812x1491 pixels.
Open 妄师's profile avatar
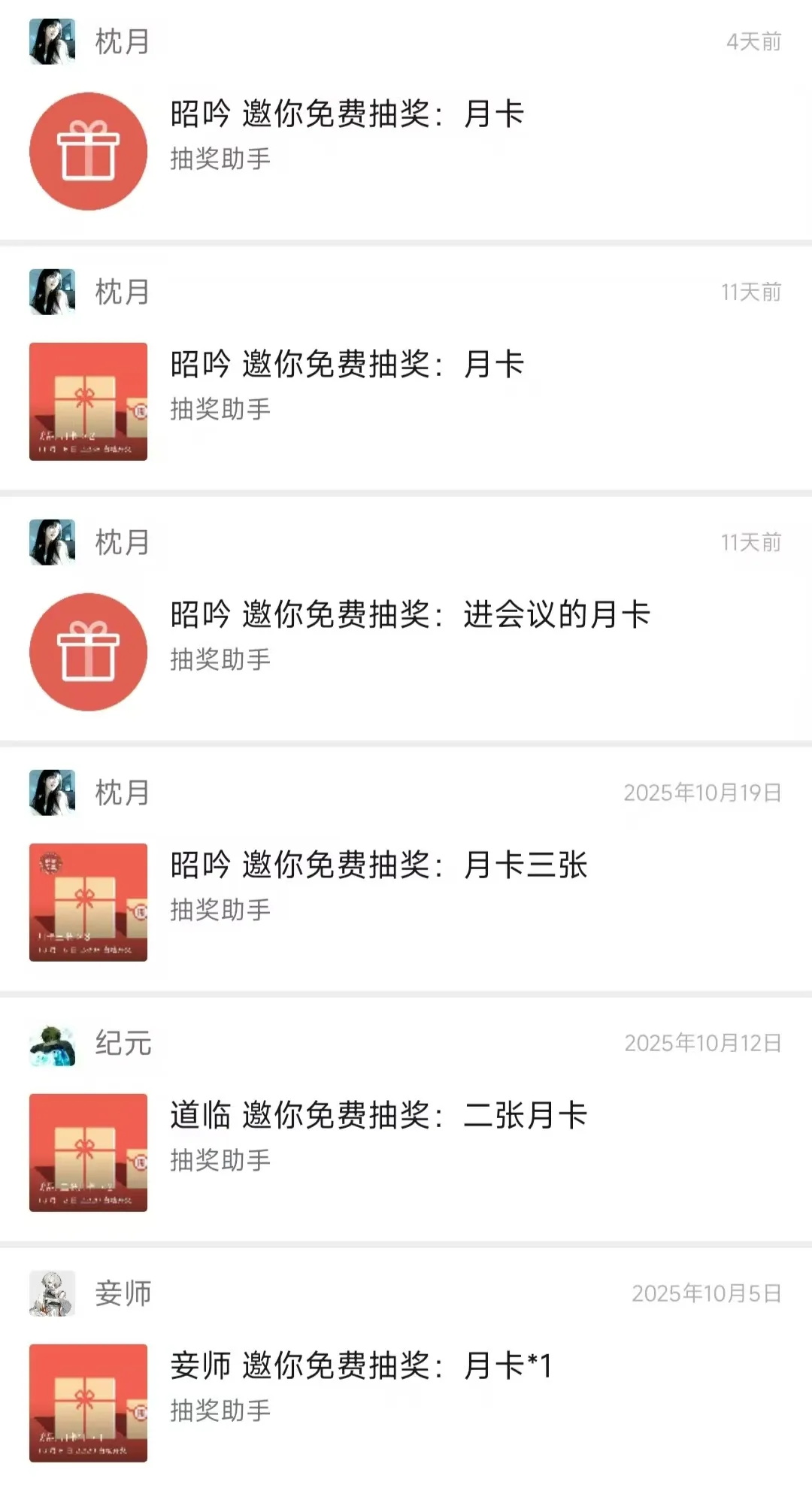point(52,1294)
